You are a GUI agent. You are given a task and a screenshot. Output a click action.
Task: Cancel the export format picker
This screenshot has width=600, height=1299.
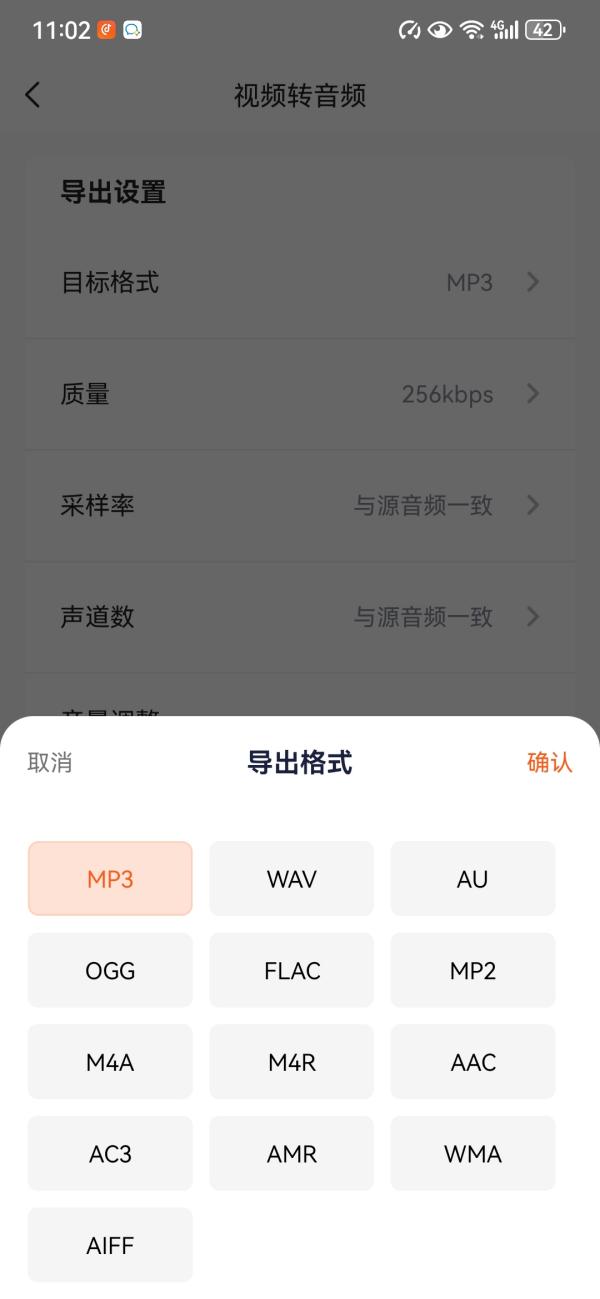coord(50,763)
